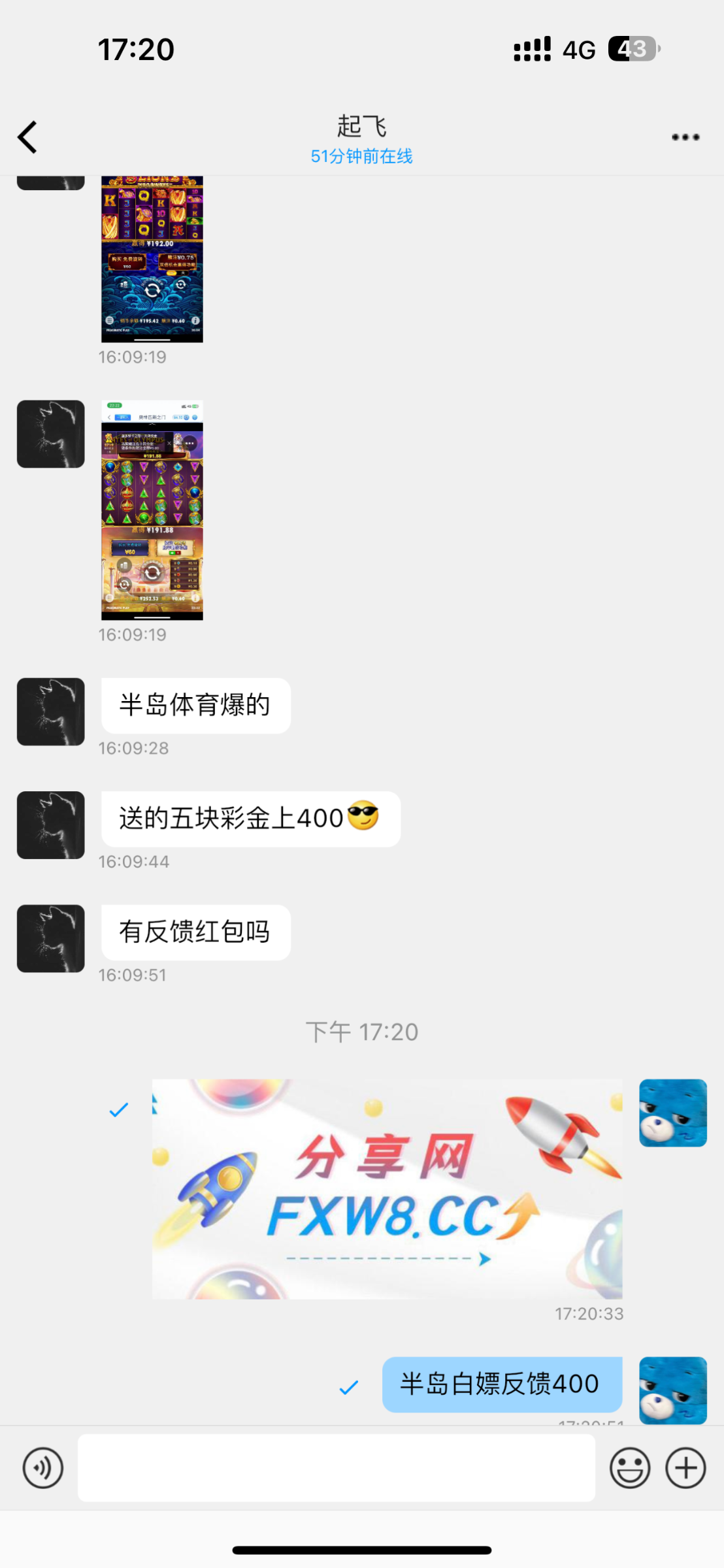Tap your blue bear avatar beside 半岛白嫖反馈400
The height and width of the screenshot is (1568, 724).
click(x=673, y=1390)
